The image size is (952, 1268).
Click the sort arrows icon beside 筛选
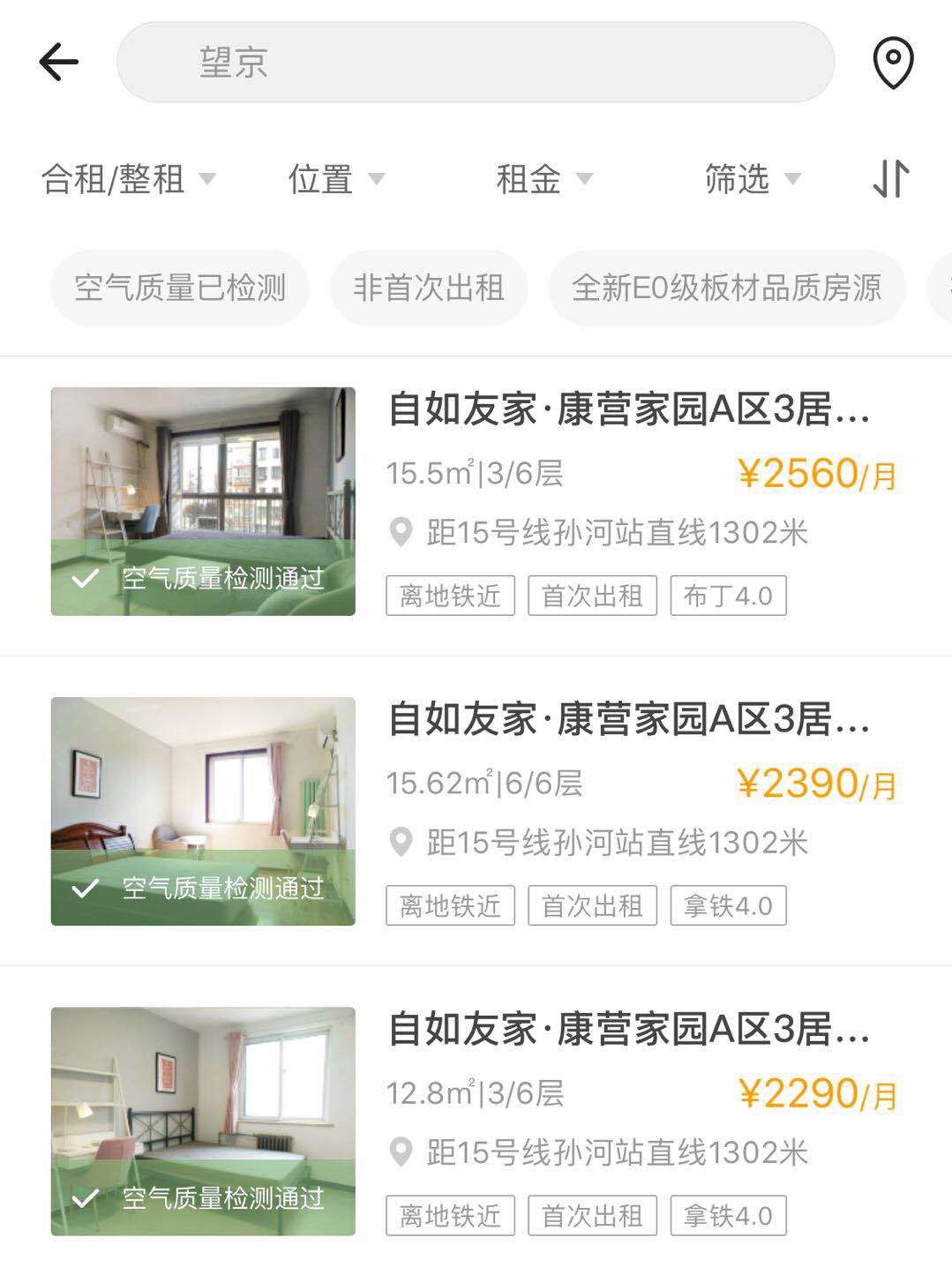pyautogui.click(x=891, y=179)
